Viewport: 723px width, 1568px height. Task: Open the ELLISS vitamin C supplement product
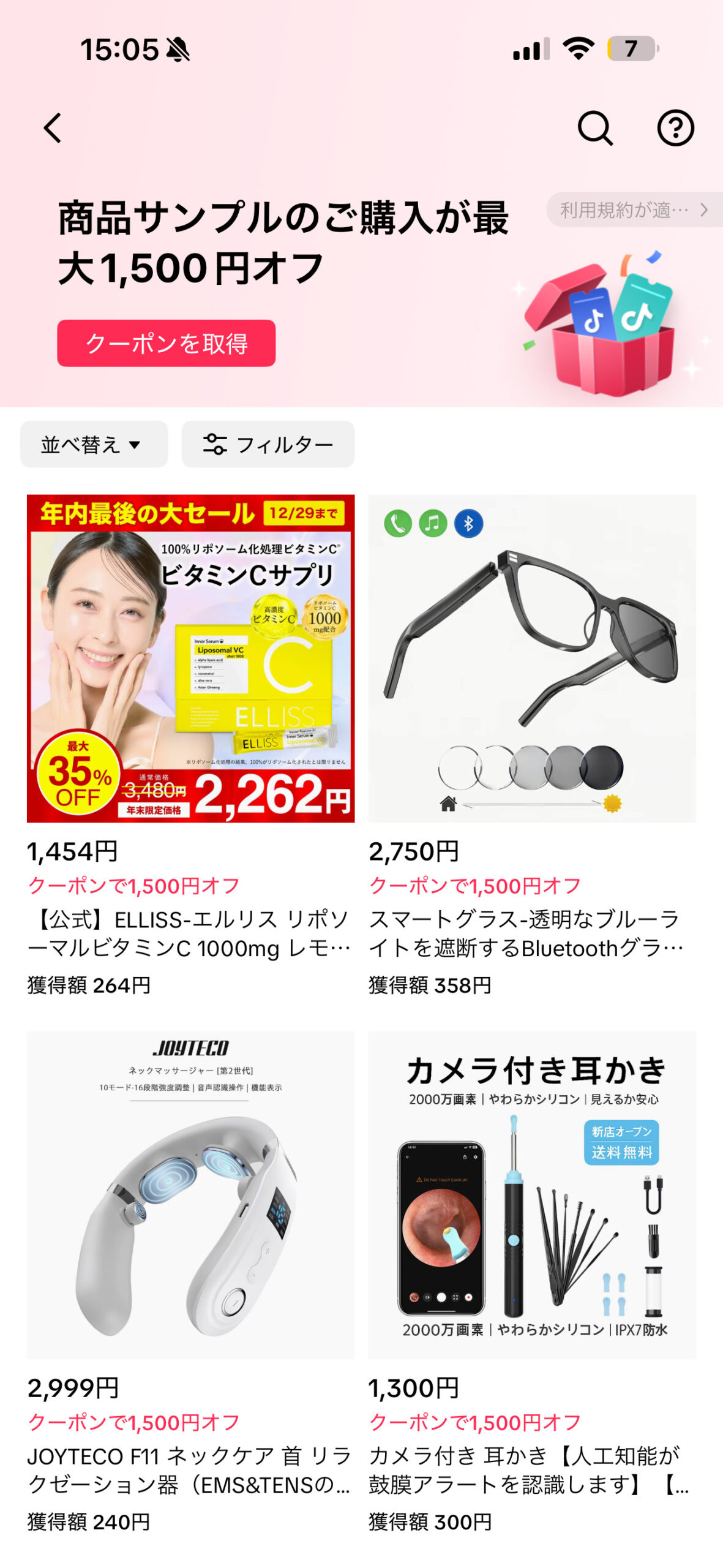click(x=190, y=658)
